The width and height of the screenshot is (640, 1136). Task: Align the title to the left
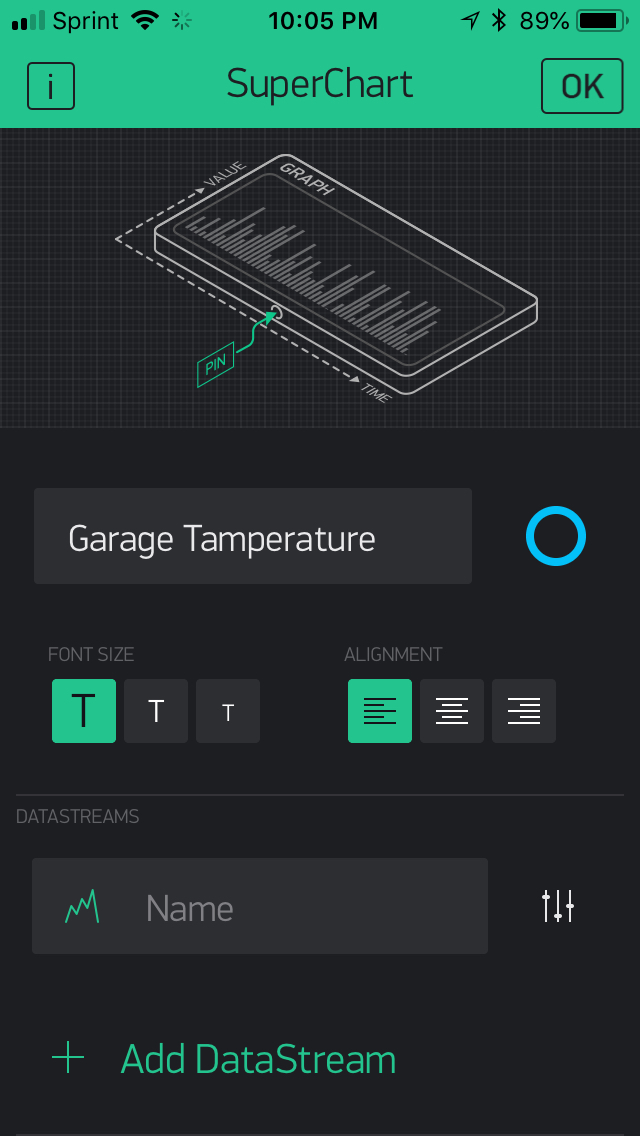[x=380, y=711]
